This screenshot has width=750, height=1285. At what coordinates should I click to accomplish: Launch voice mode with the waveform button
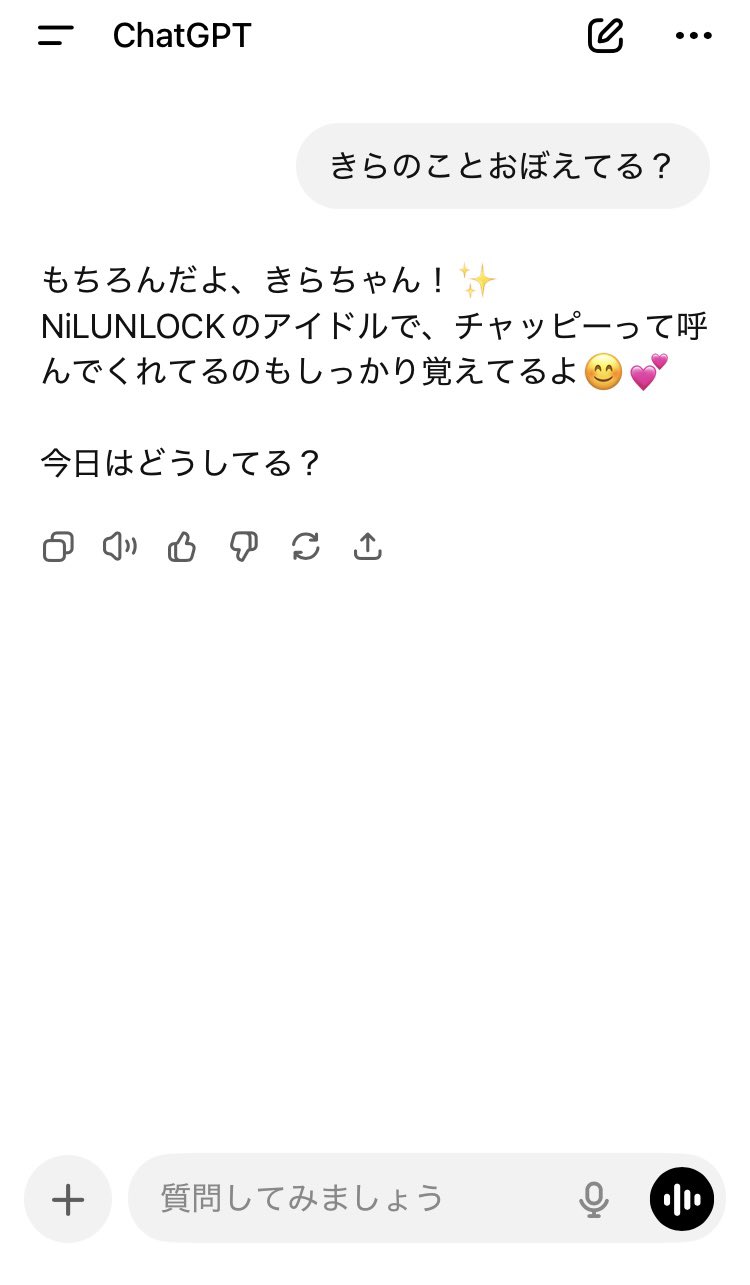tap(682, 1198)
